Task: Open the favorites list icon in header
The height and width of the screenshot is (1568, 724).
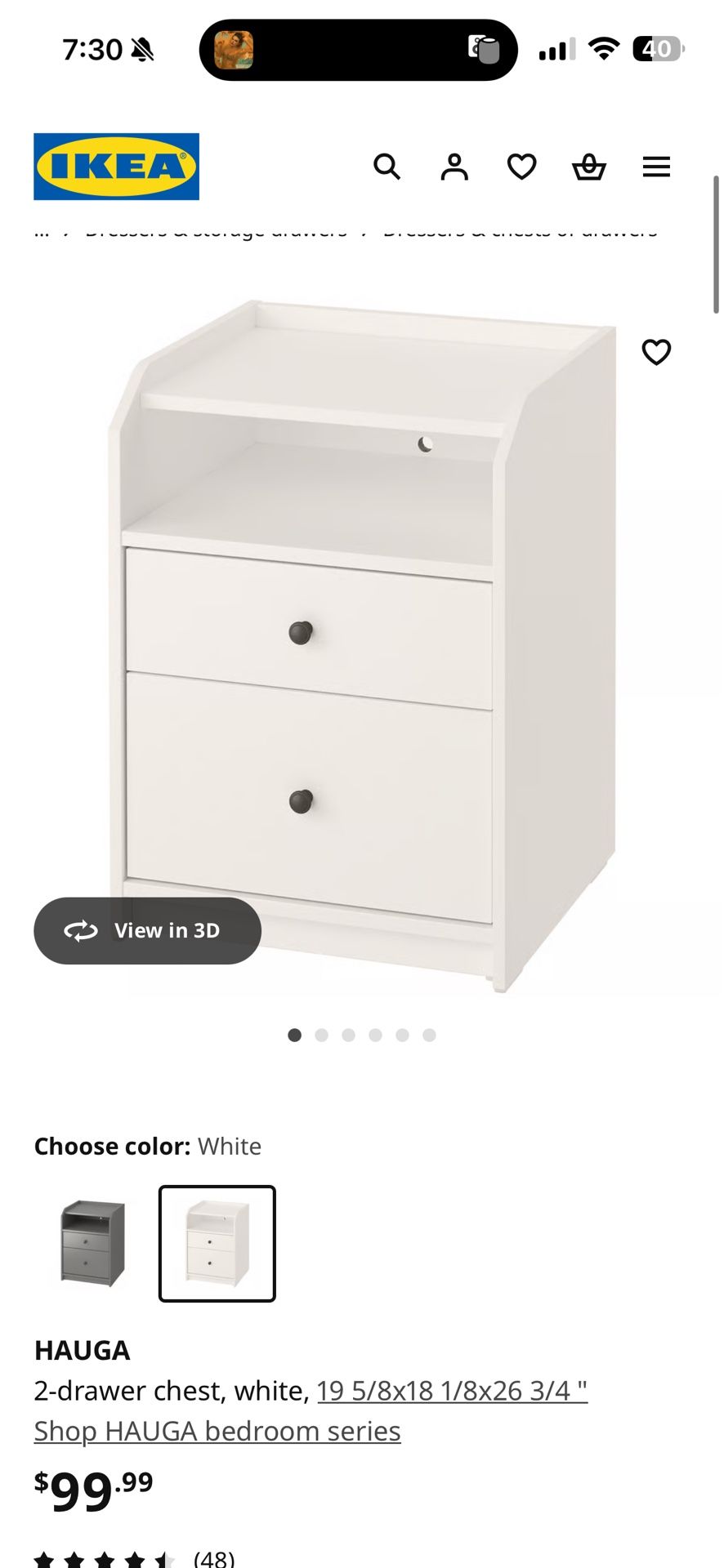Action: coord(521,167)
